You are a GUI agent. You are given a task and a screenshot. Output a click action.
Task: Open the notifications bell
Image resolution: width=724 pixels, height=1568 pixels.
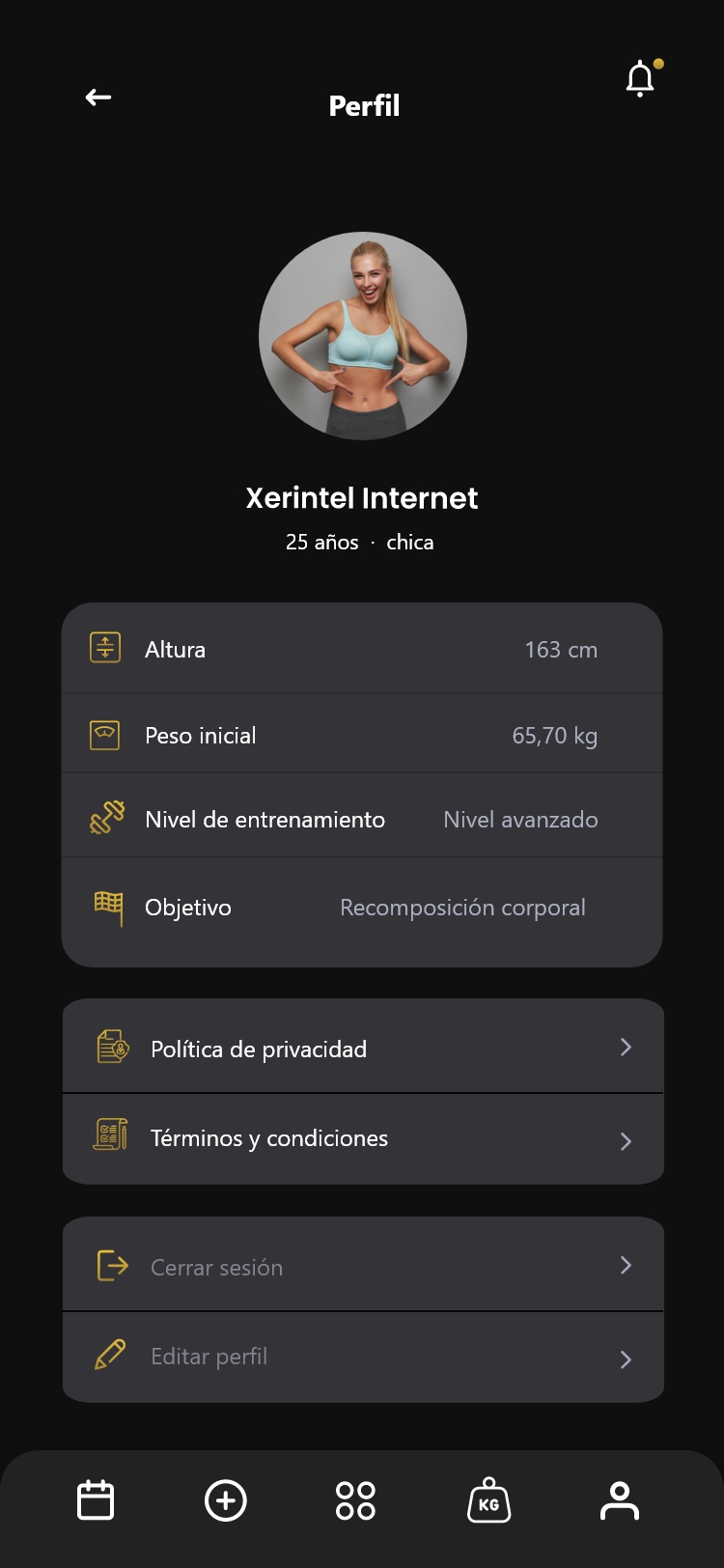coord(641,79)
